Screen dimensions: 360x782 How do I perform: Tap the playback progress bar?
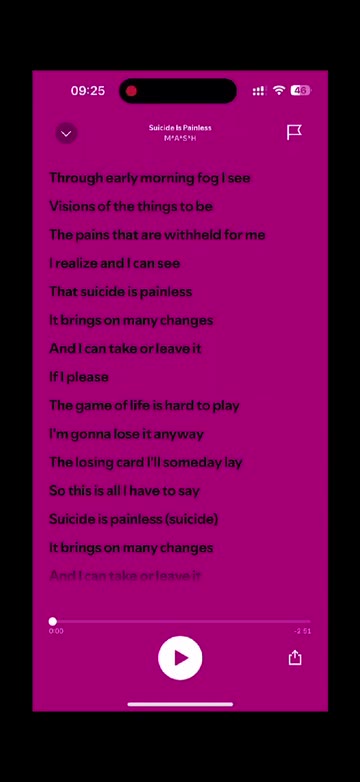point(180,621)
